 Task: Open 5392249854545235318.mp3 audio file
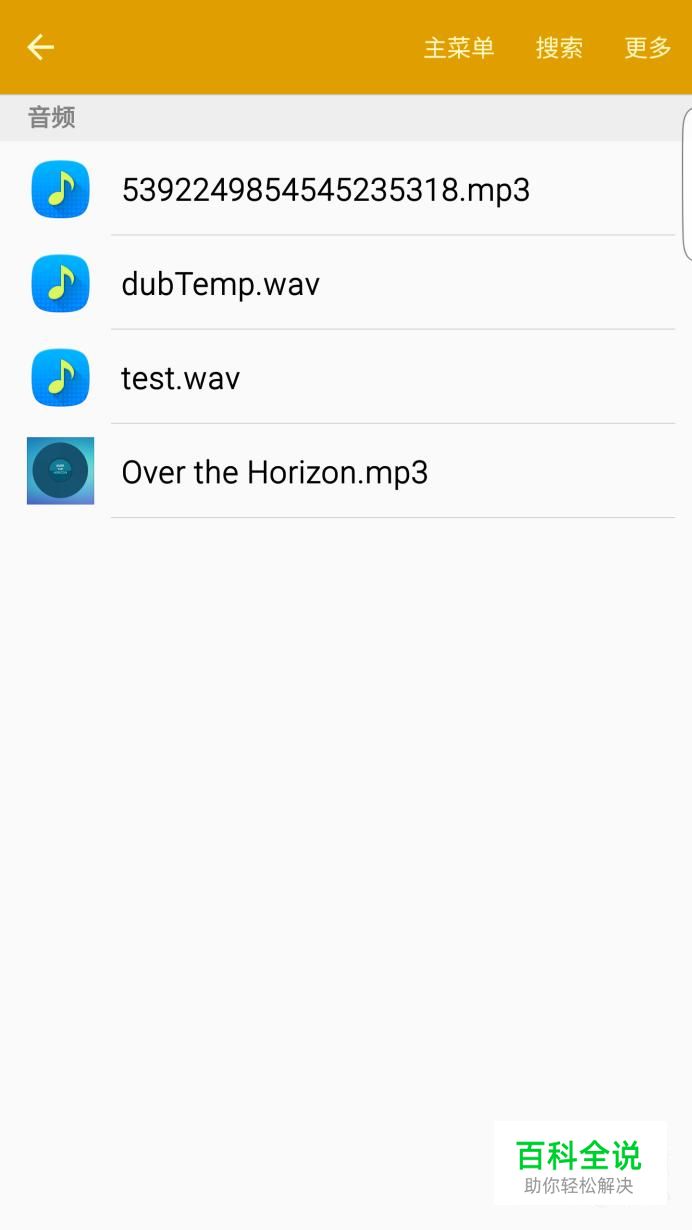[x=346, y=189]
